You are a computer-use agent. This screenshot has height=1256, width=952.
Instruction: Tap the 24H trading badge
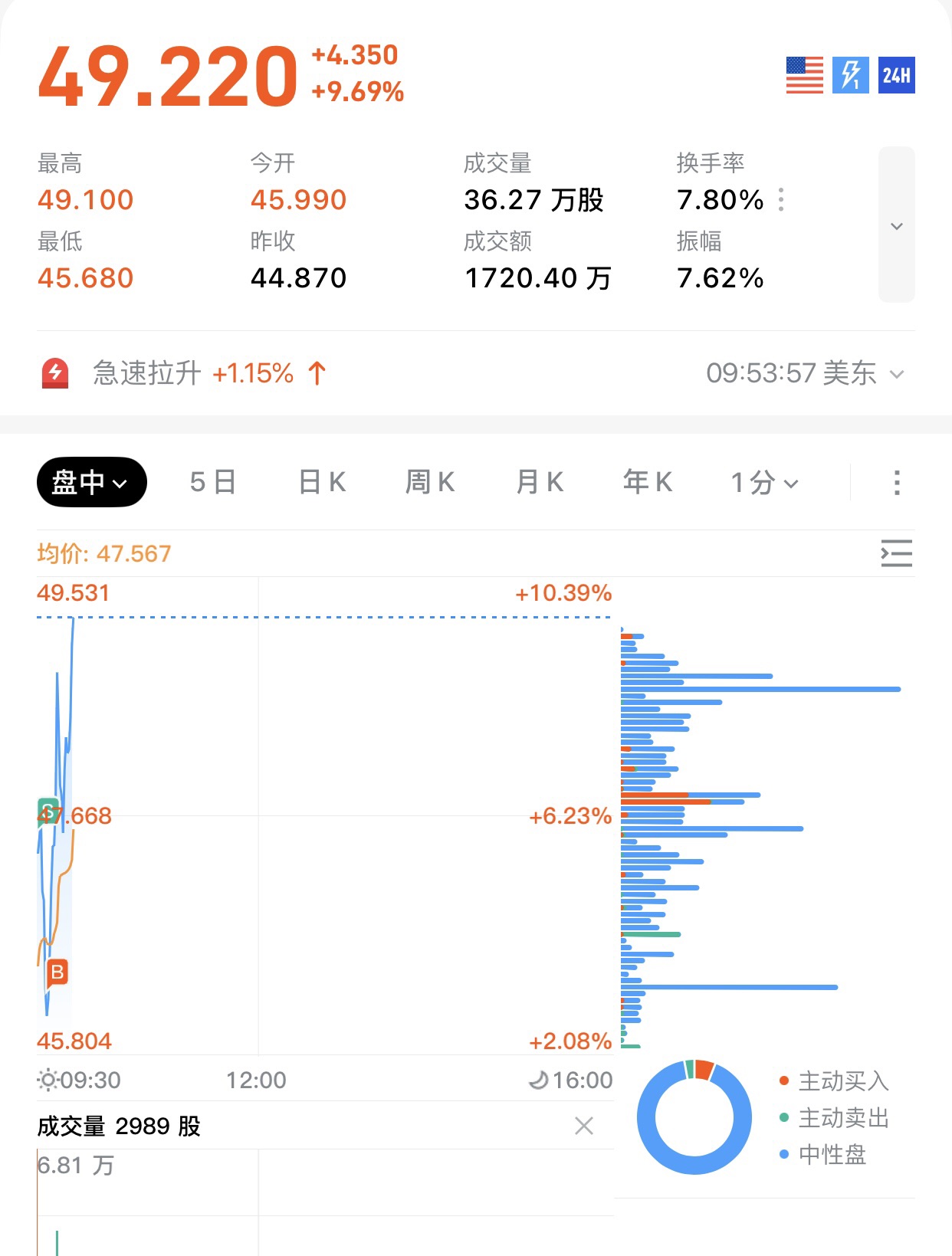pos(896,75)
